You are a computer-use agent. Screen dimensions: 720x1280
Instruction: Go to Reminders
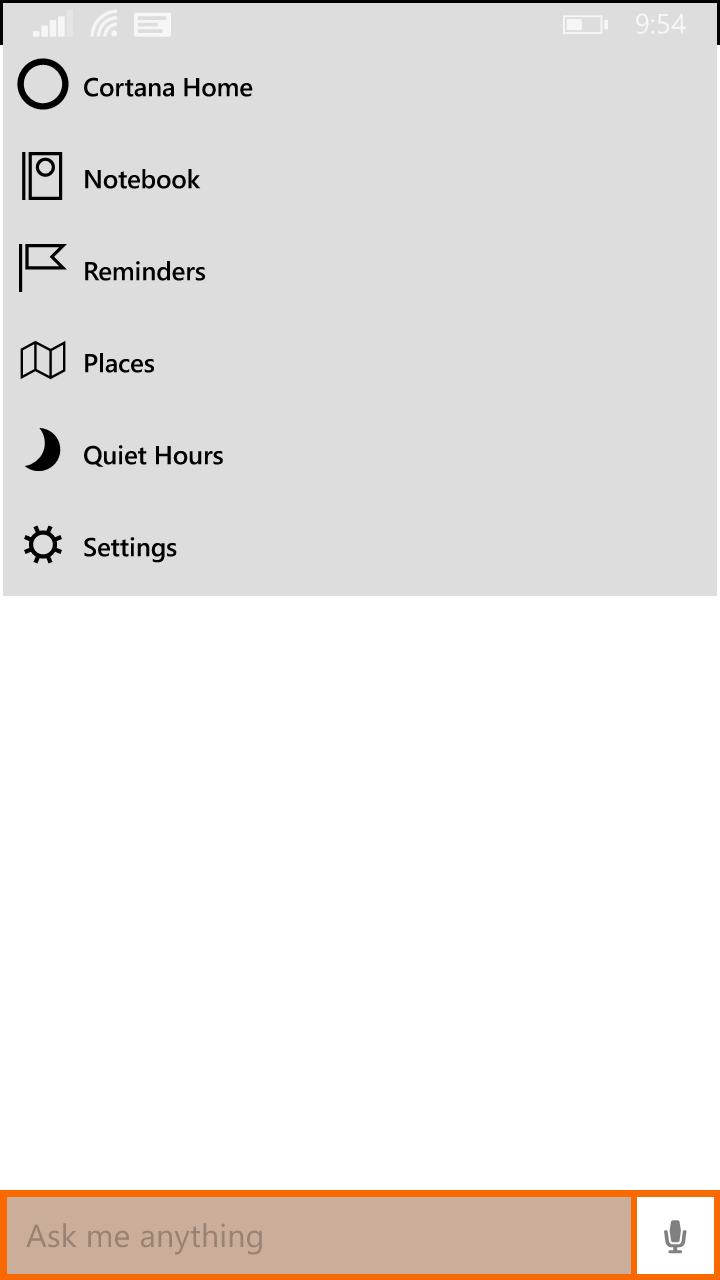[360, 271]
